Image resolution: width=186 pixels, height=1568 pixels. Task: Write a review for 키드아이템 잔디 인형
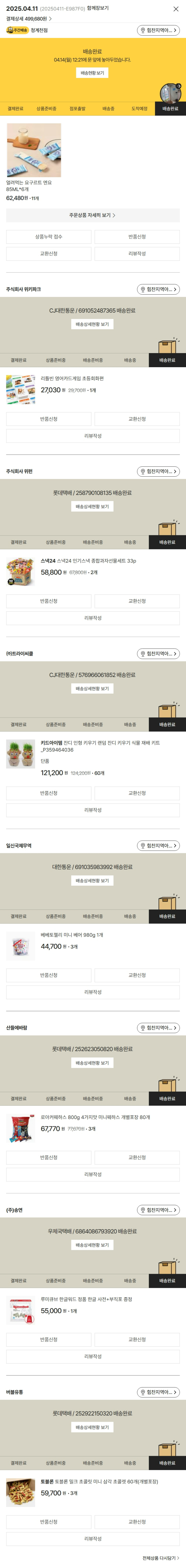click(92, 810)
